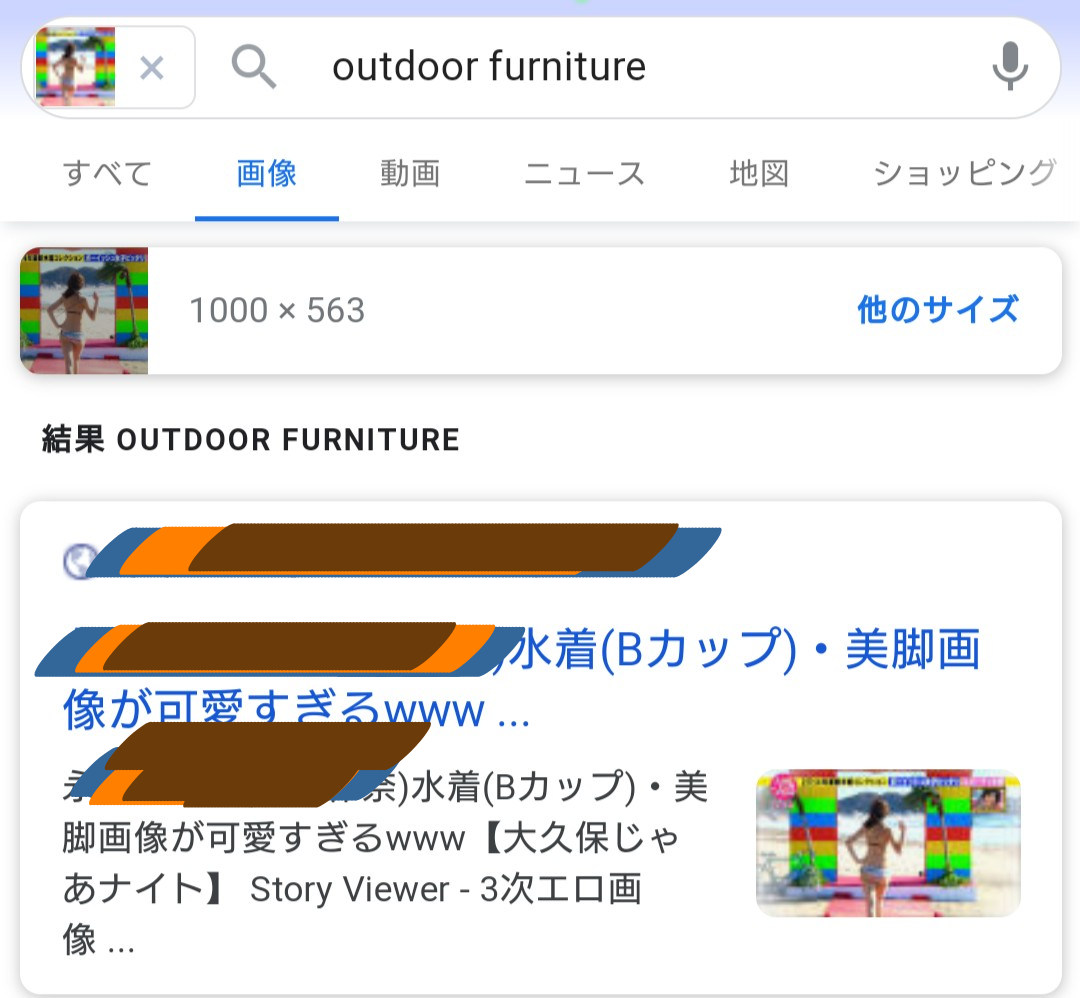Start voice search with the microphone

click(x=1010, y=68)
